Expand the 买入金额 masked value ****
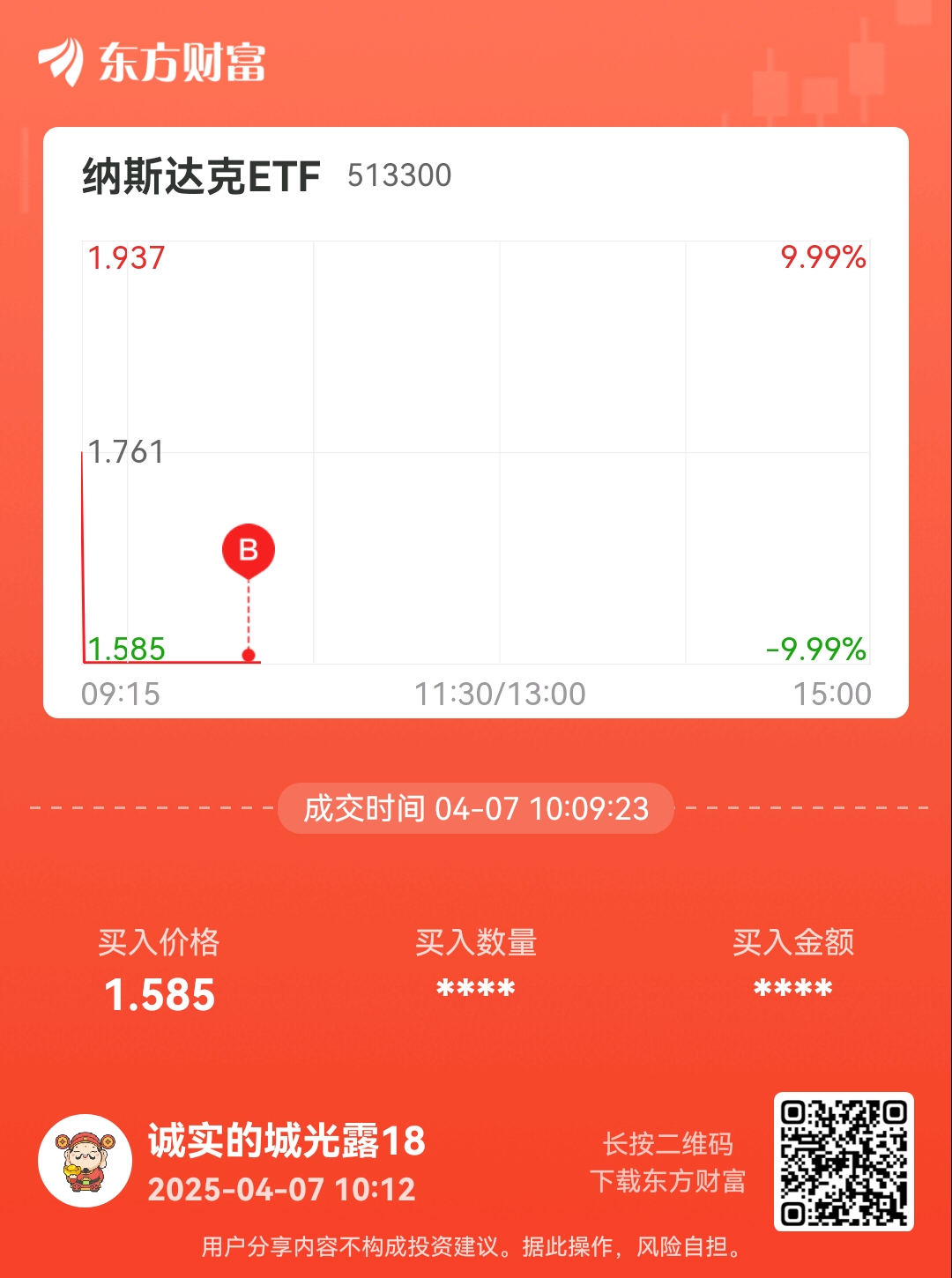This screenshot has height=1278, width=952. 792,989
